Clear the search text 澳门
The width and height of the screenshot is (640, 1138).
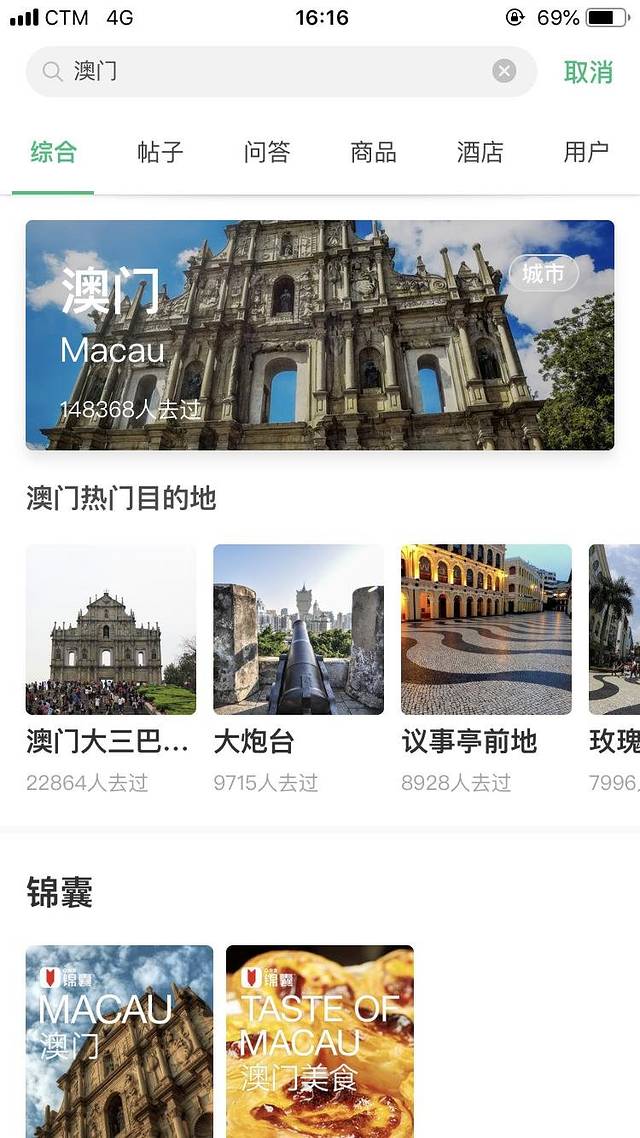[x=504, y=71]
